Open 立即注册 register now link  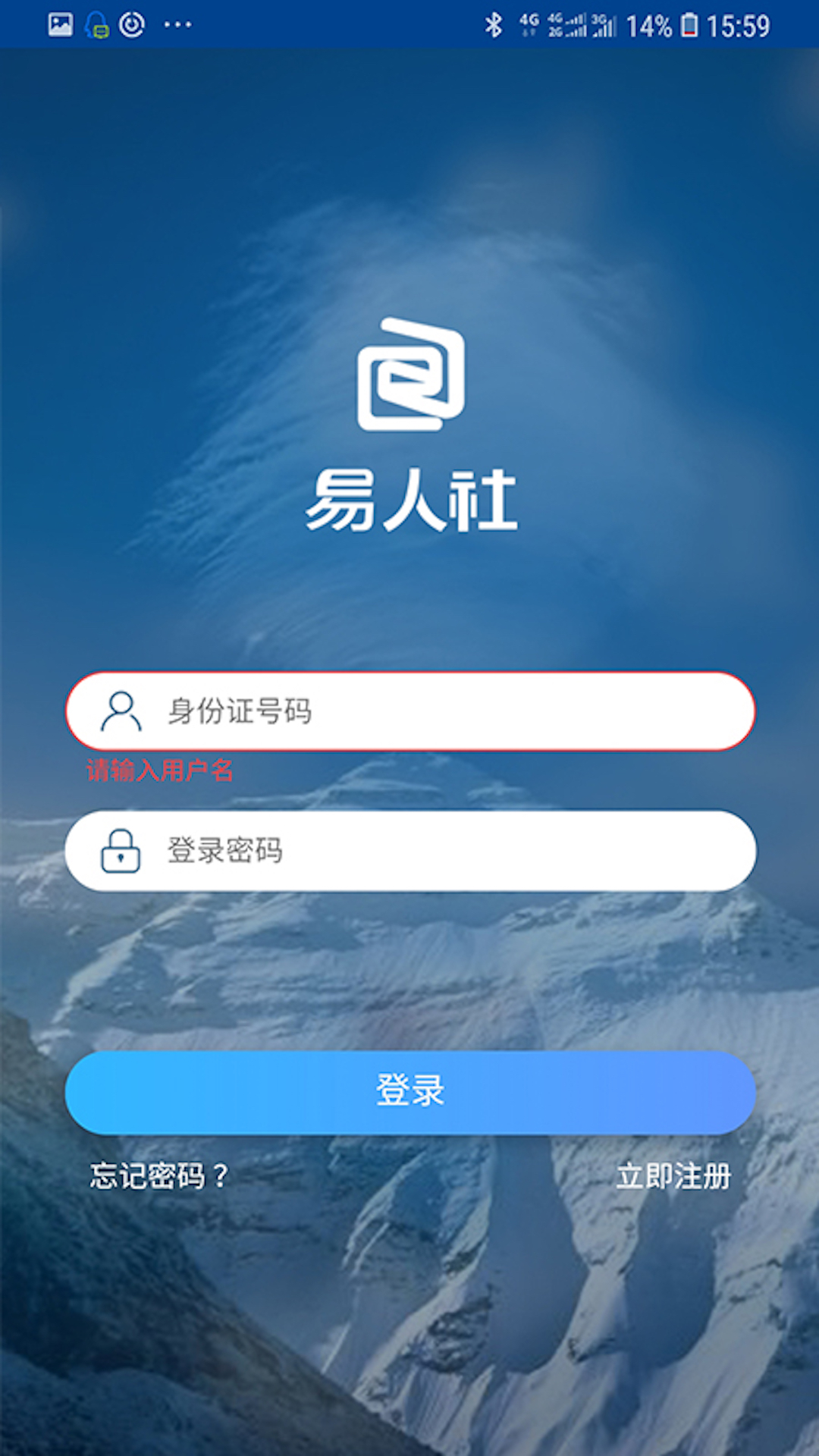[x=673, y=1176]
